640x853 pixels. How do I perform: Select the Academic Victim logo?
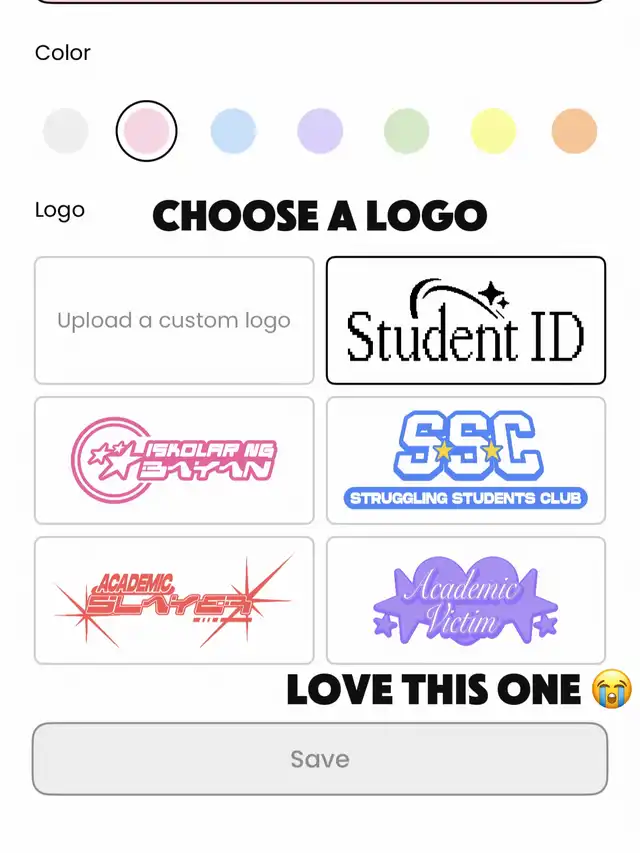(466, 600)
